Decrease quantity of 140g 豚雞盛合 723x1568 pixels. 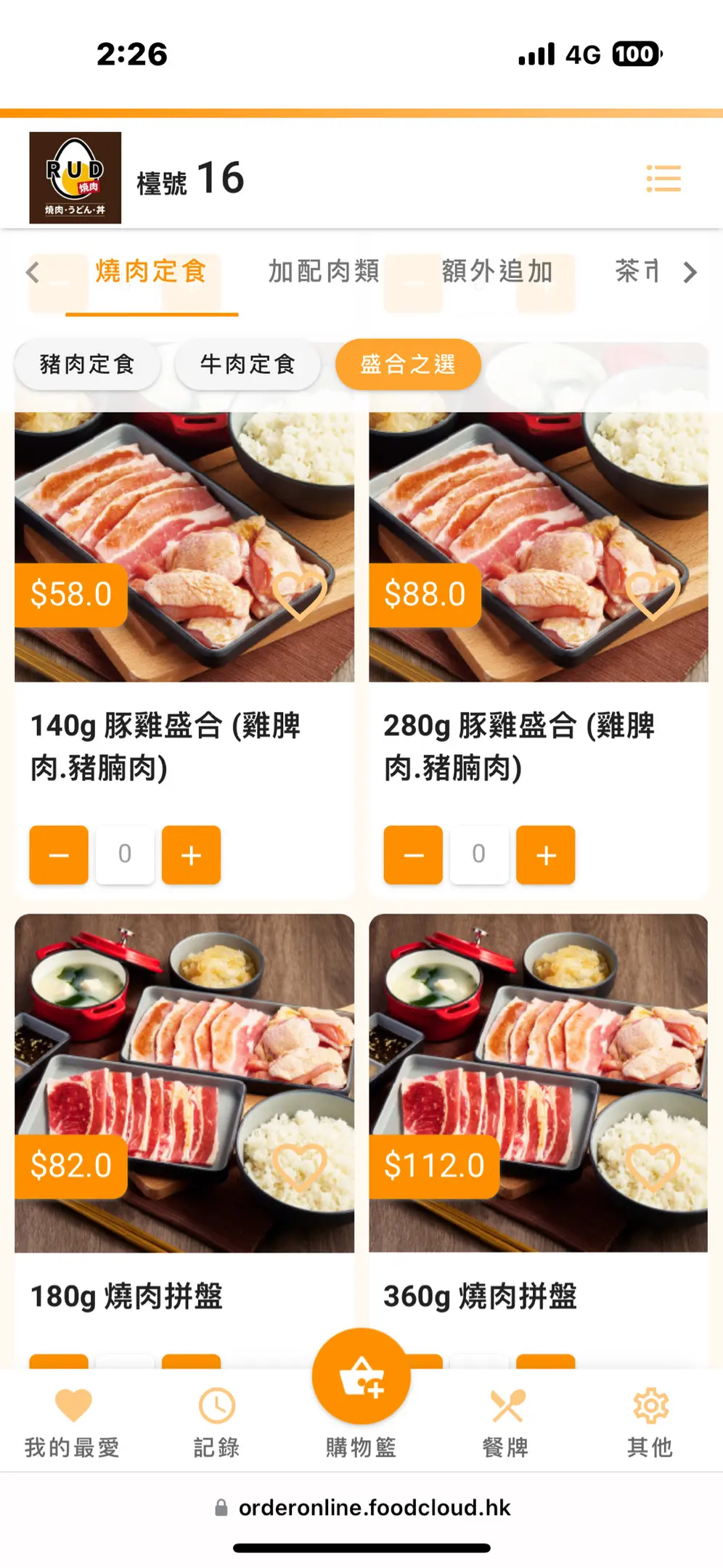59,855
